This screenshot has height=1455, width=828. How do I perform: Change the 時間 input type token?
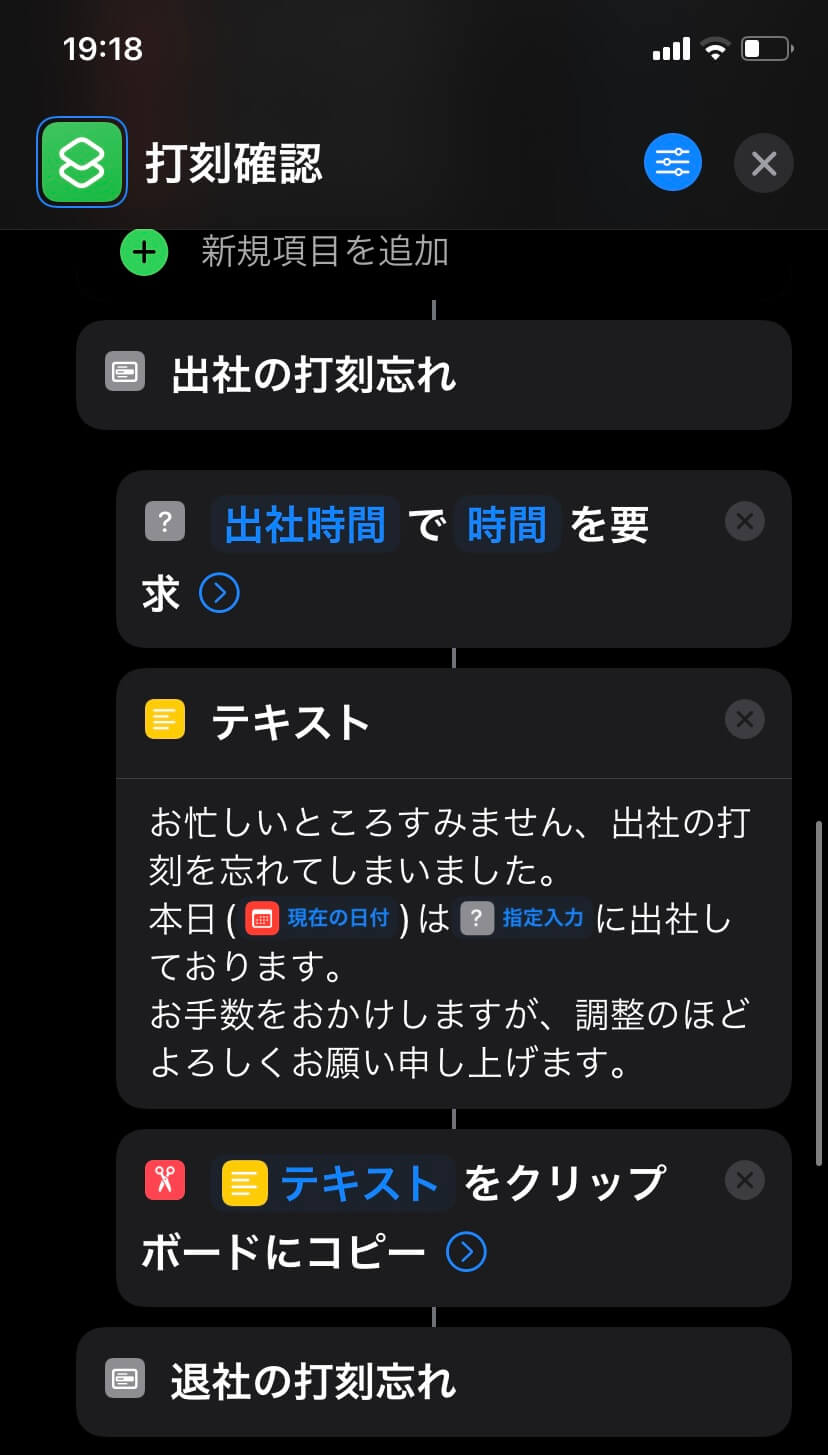tap(507, 524)
